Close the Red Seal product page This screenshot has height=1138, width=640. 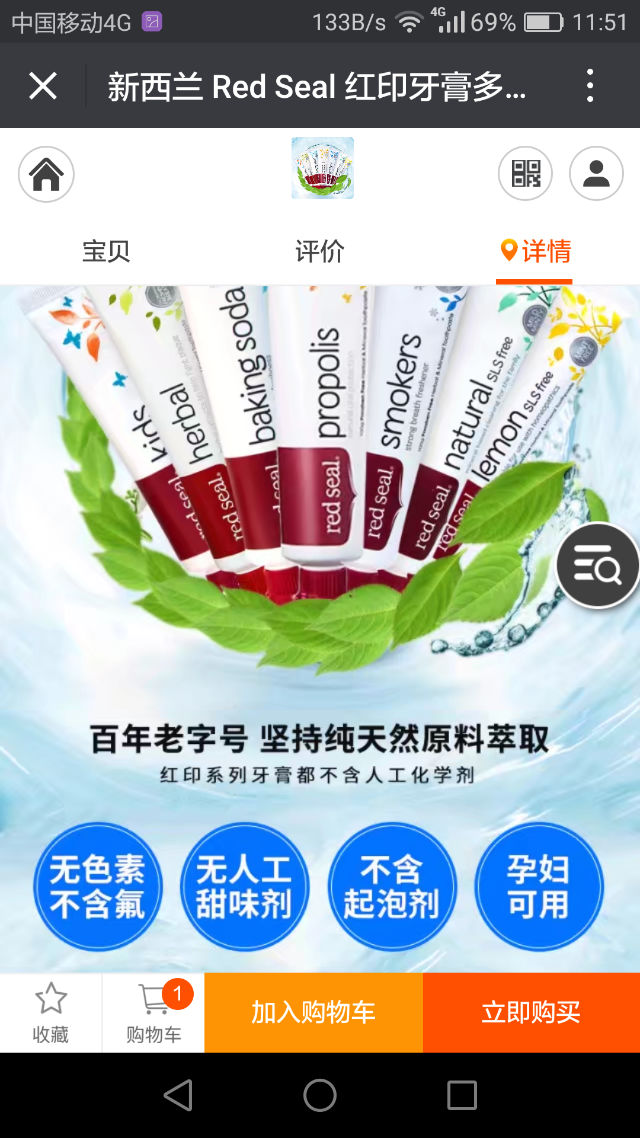pos(43,87)
